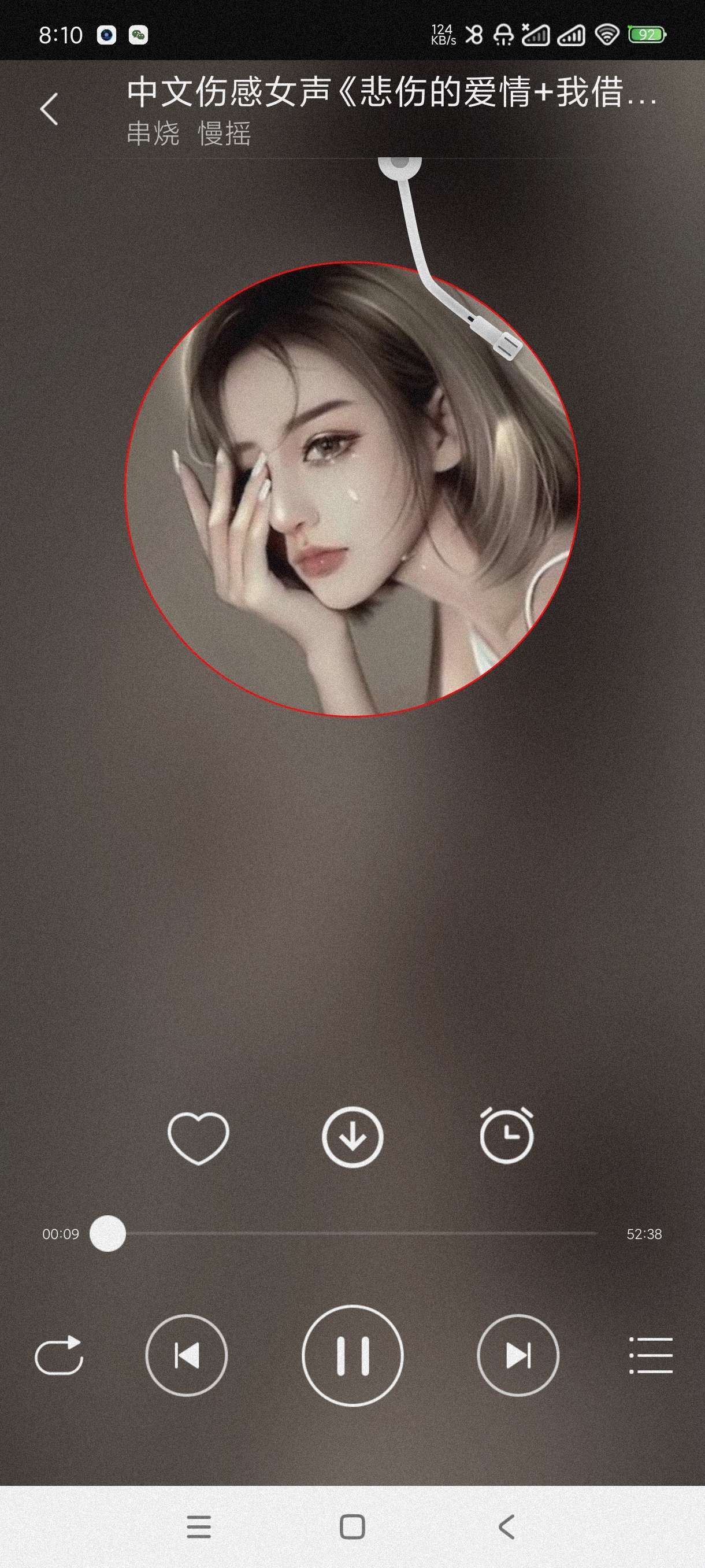The width and height of the screenshot is (705, 1568).
Task: Skip to the next track
Action: point(518,1355)
